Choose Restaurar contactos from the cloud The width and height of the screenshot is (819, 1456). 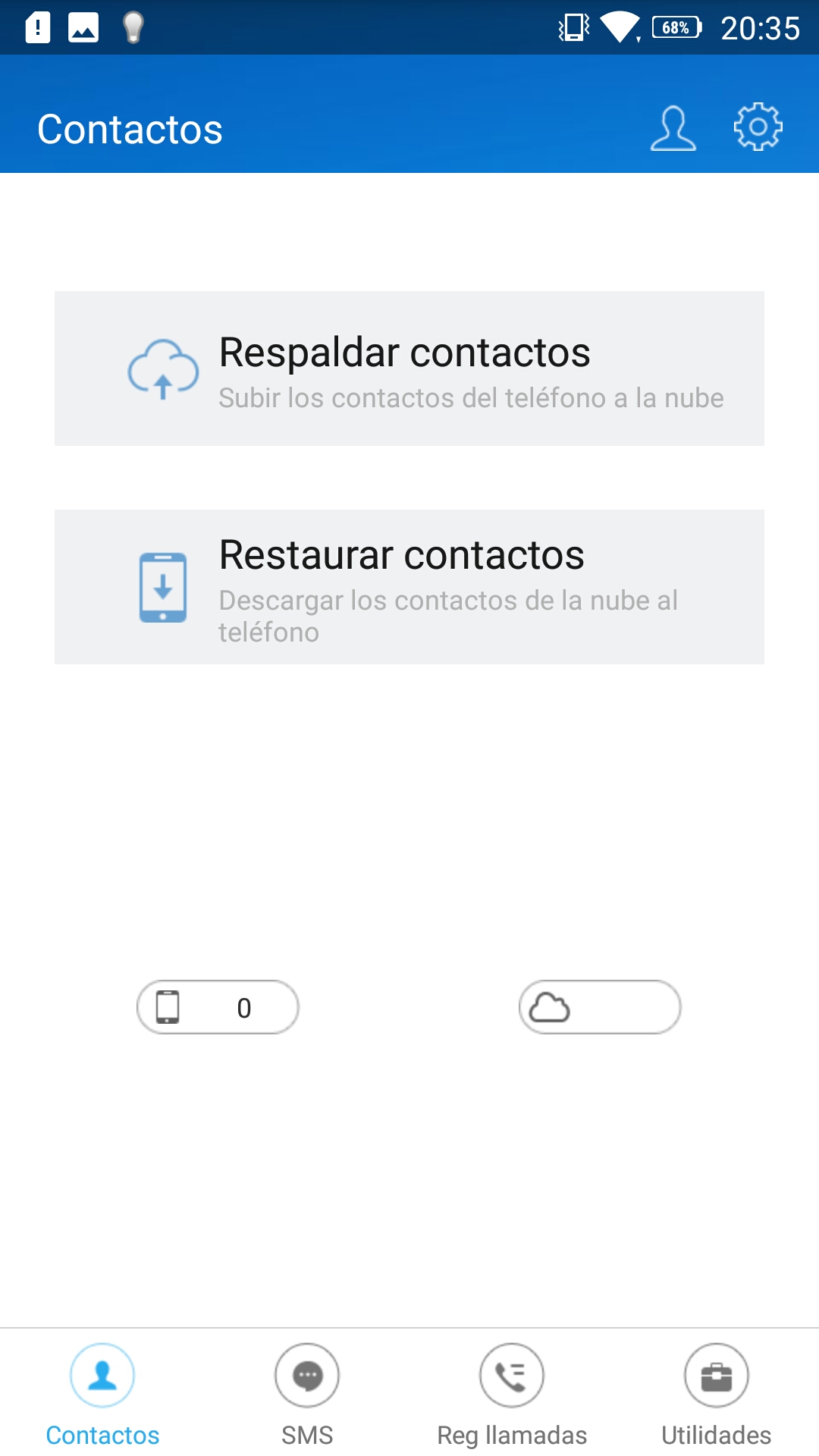click(409, 587)
